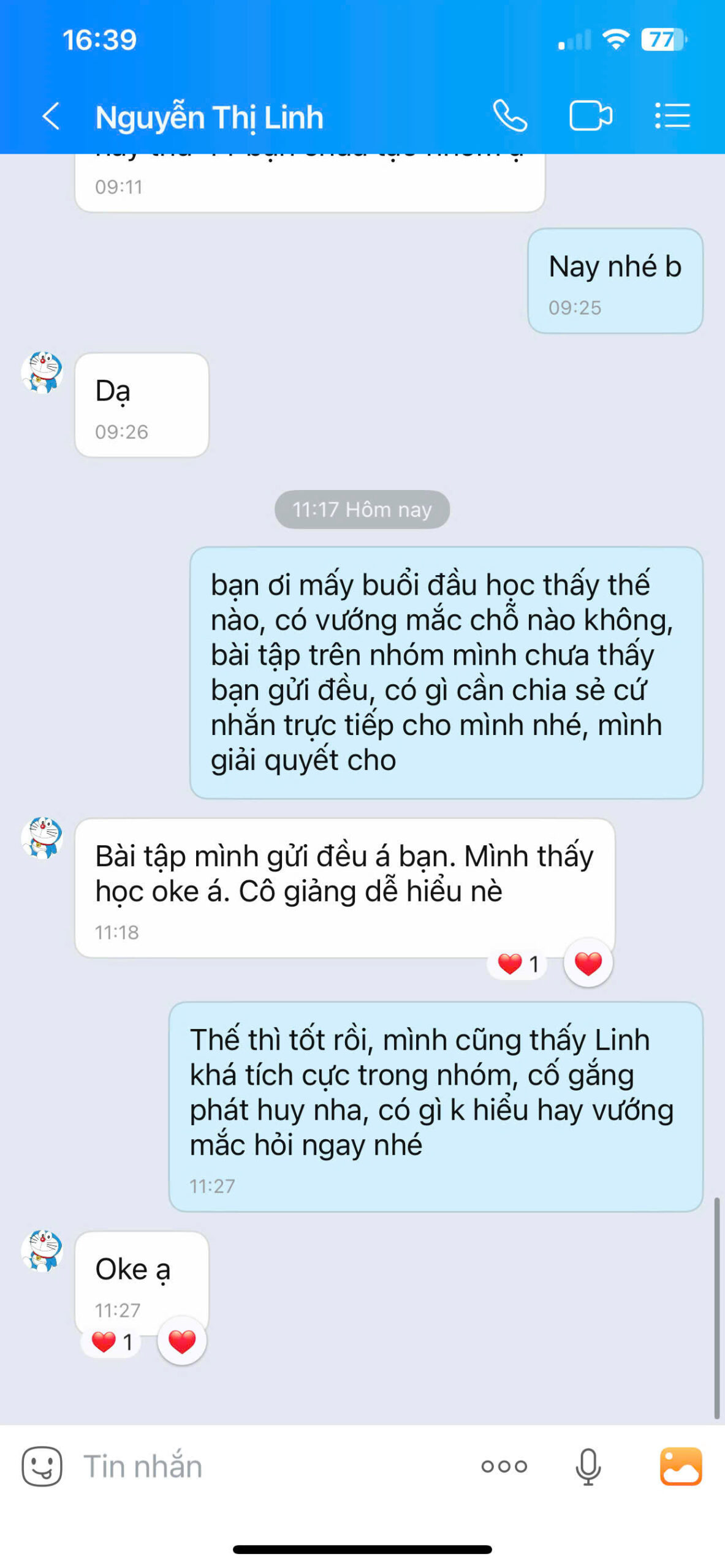Screen dimensions: 725x1568
Task: Open more attachment options
Action: 503,1466
